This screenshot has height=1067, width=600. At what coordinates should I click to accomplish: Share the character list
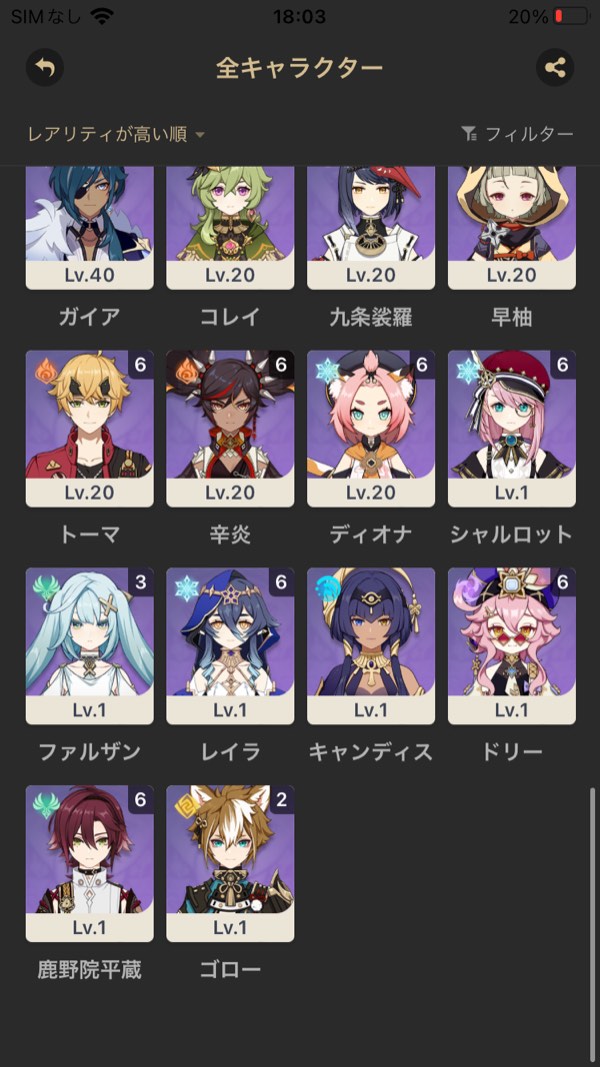coord(555,68)
